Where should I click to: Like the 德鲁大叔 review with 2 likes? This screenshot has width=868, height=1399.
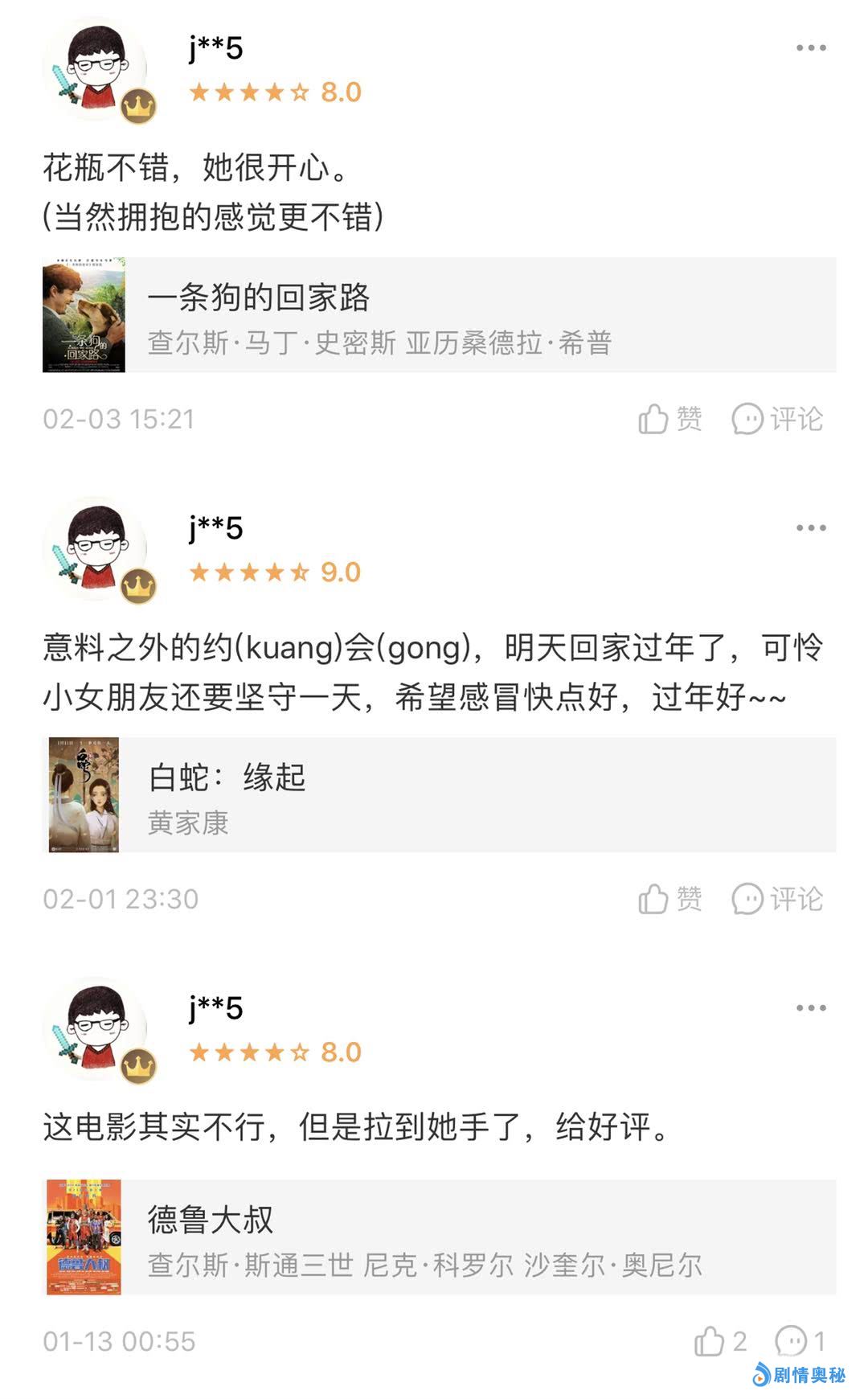tap(719, 1341)
